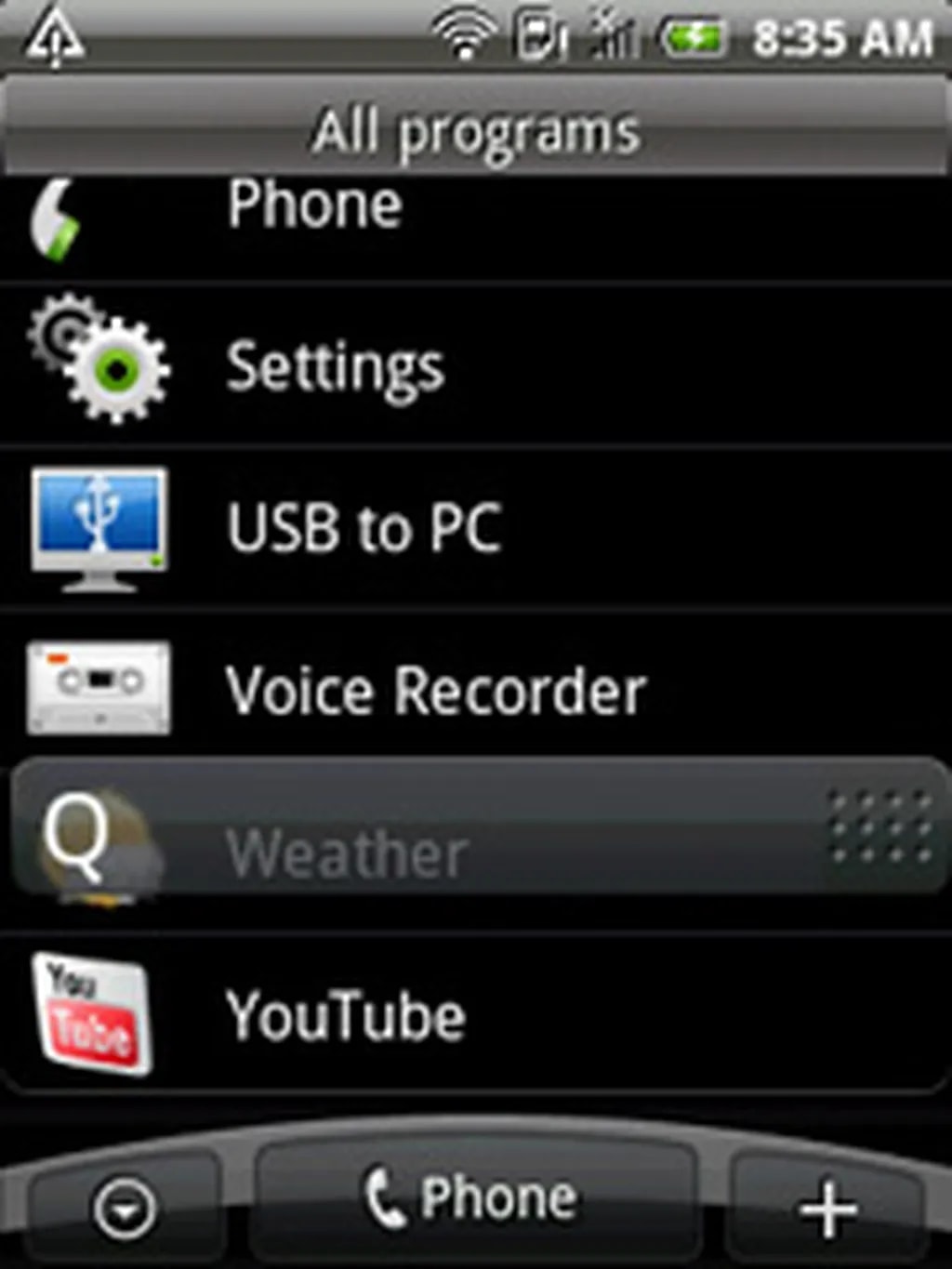
Task: Tap the plus add button
Action: click(x=827, y=1209)
